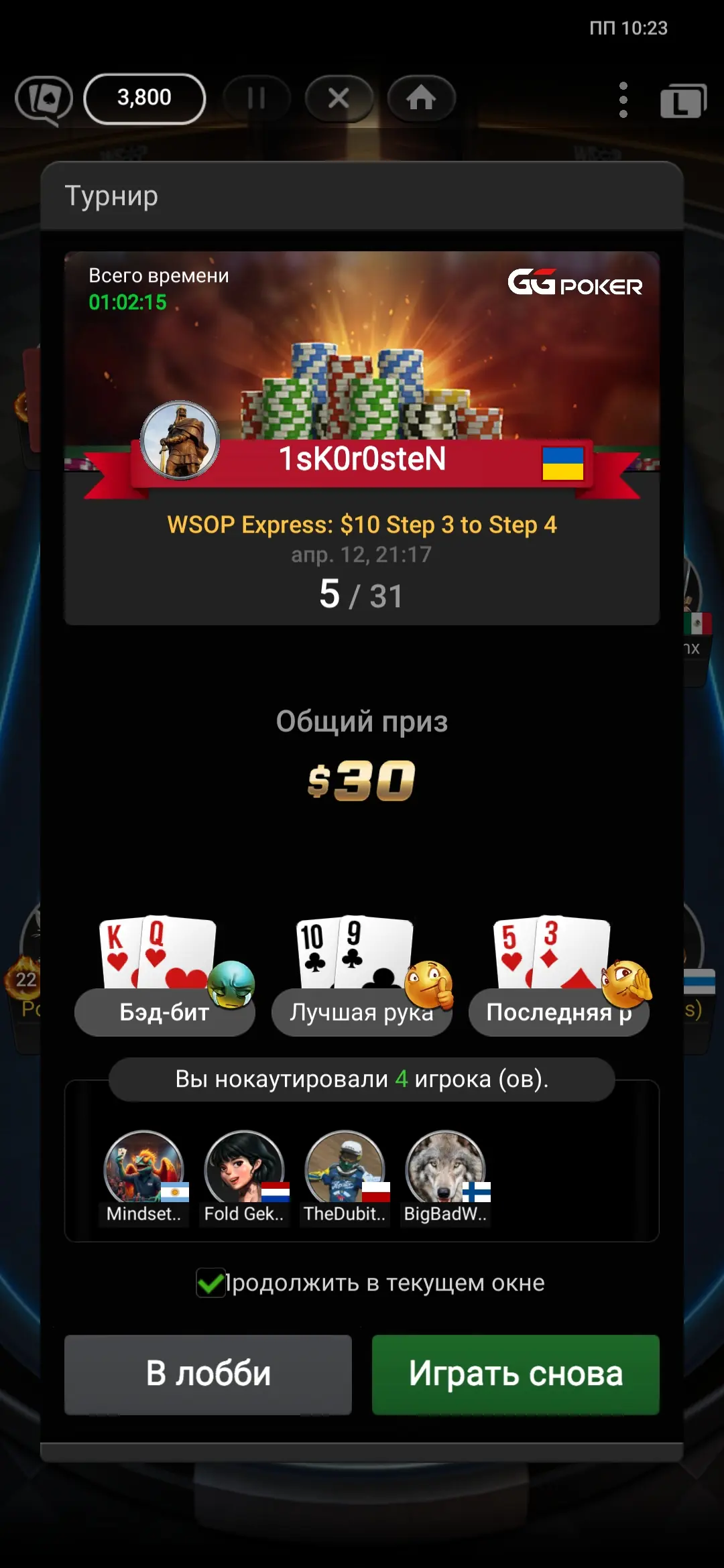Tap the pause icon in toolbar

click(x=256, y=99)
